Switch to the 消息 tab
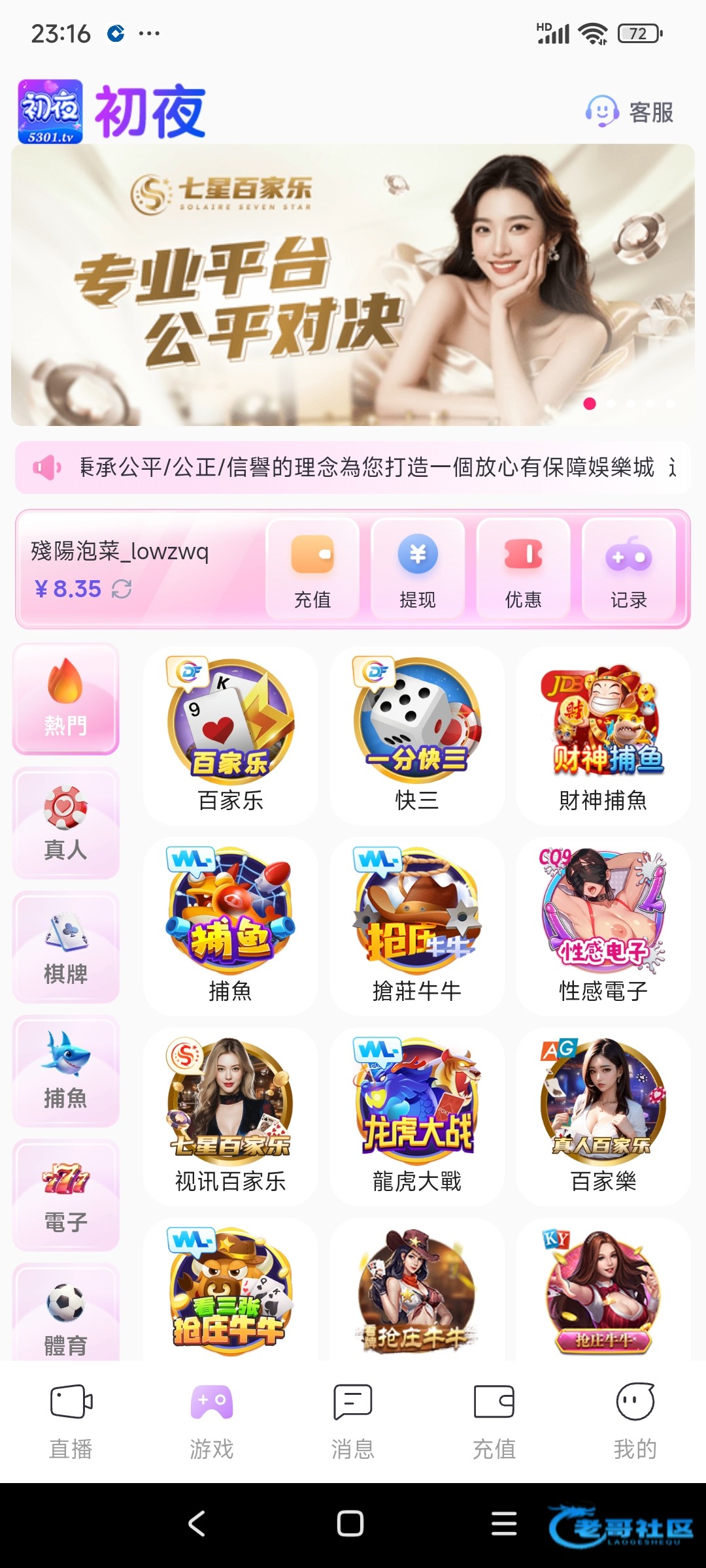Viewport: 706px width, 1568px height. (353, 1419)
